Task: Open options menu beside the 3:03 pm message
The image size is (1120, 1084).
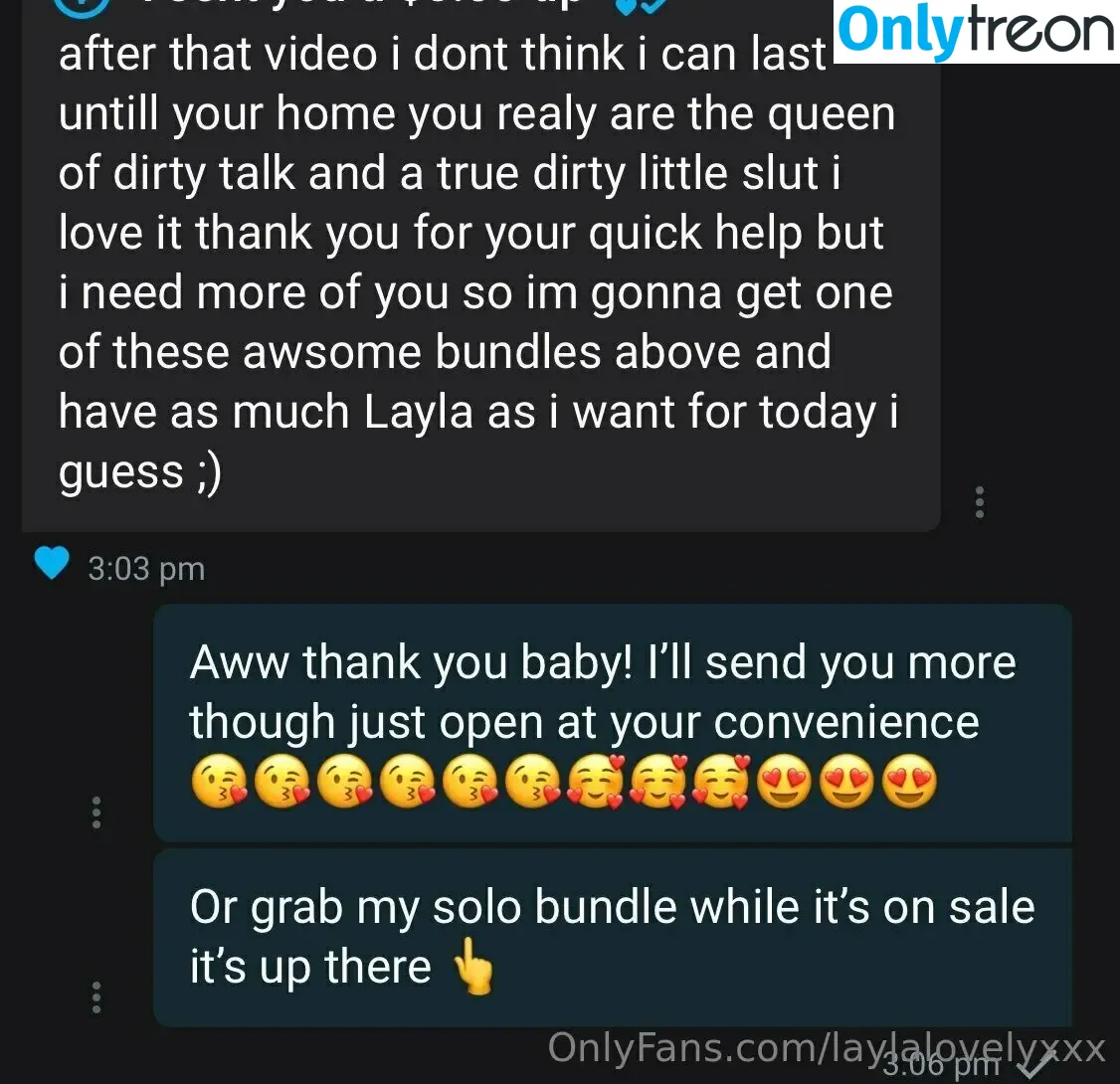Action: [980, 502]
